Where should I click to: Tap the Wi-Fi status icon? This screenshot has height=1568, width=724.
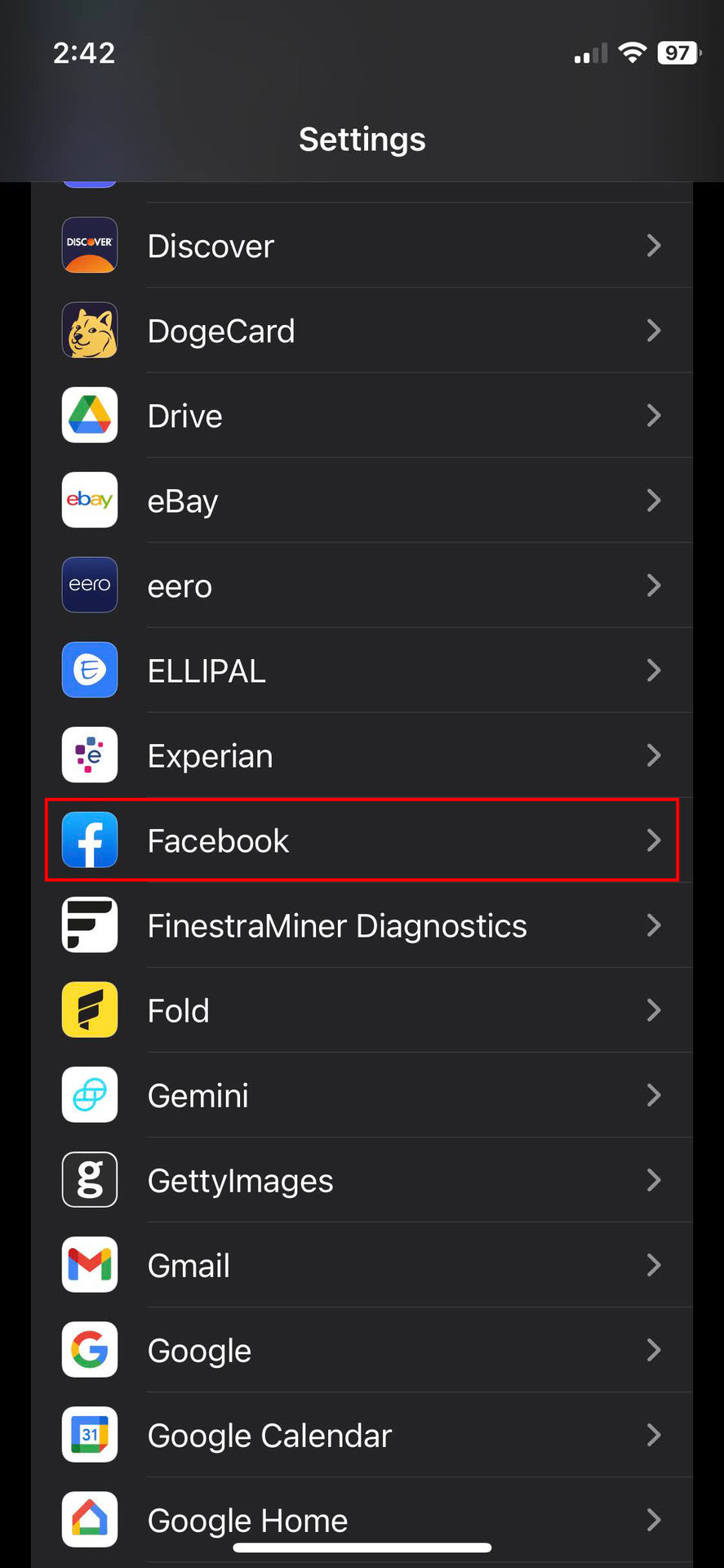[633, 51]
